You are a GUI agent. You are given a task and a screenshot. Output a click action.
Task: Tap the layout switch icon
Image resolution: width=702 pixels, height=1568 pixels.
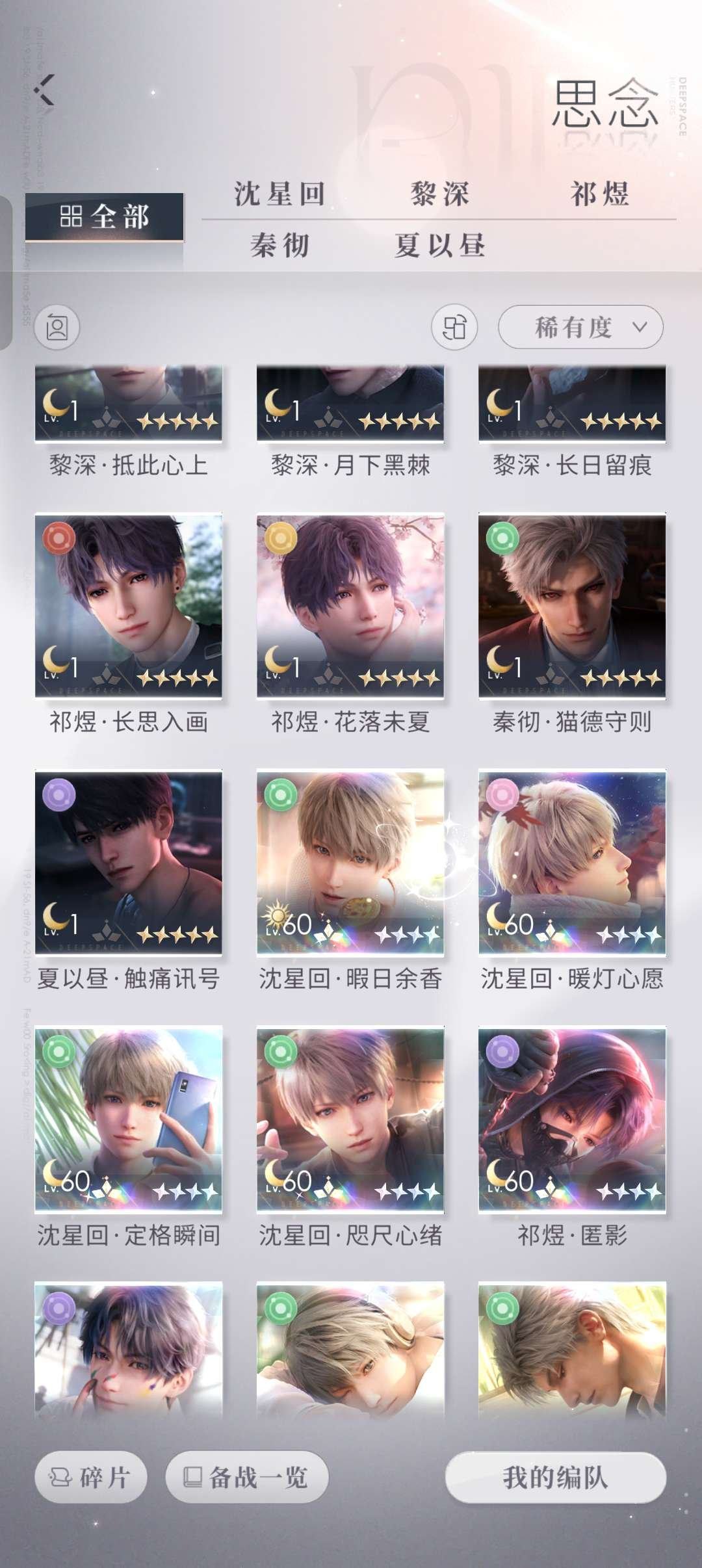(x=454, y=327)
